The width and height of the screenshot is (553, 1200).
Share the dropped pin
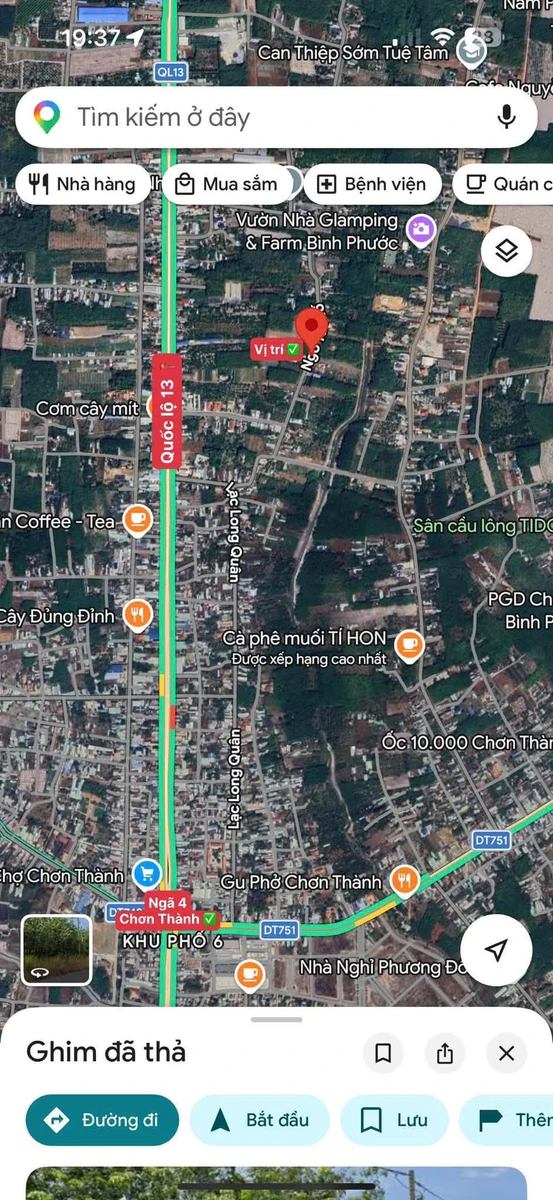pos(445,1053)
